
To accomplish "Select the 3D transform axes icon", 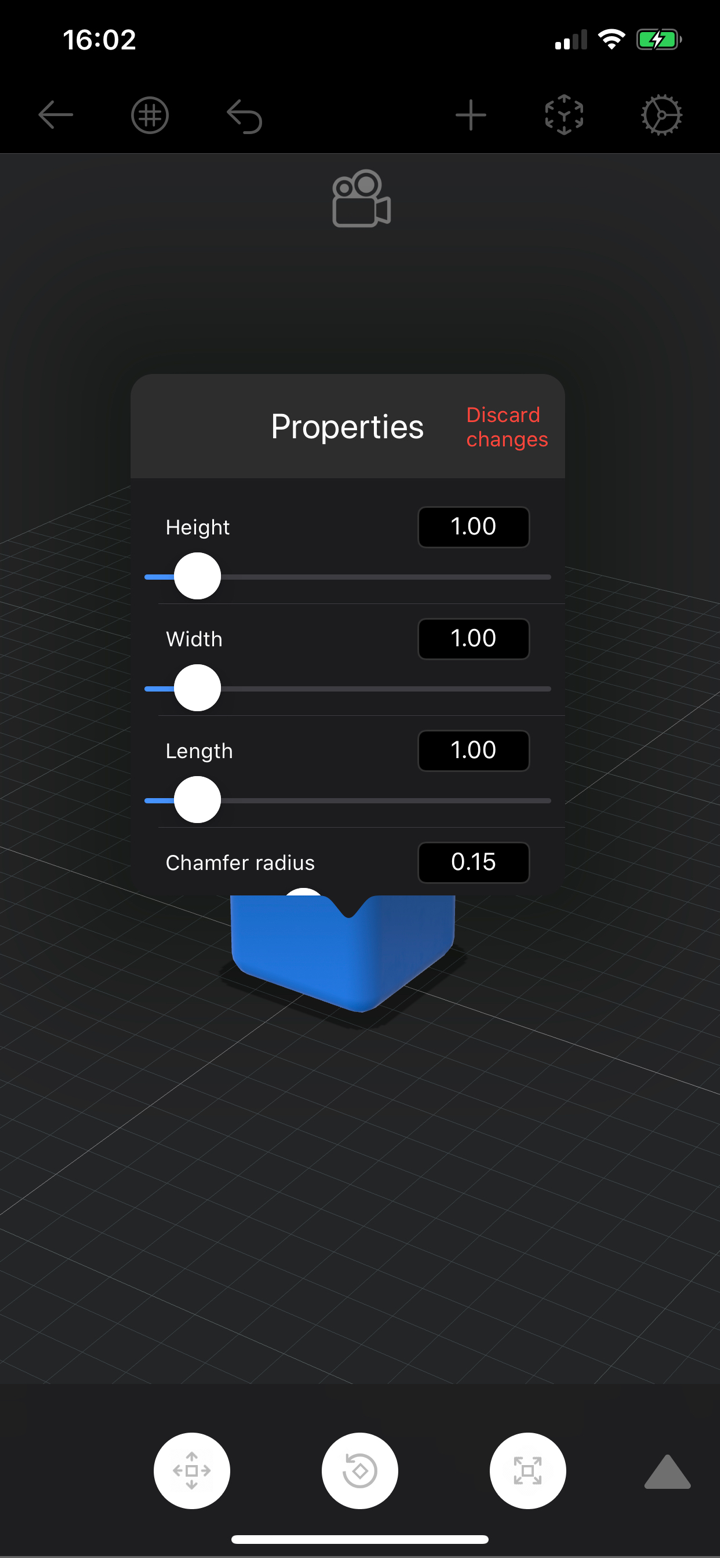I will coord(564,114).
